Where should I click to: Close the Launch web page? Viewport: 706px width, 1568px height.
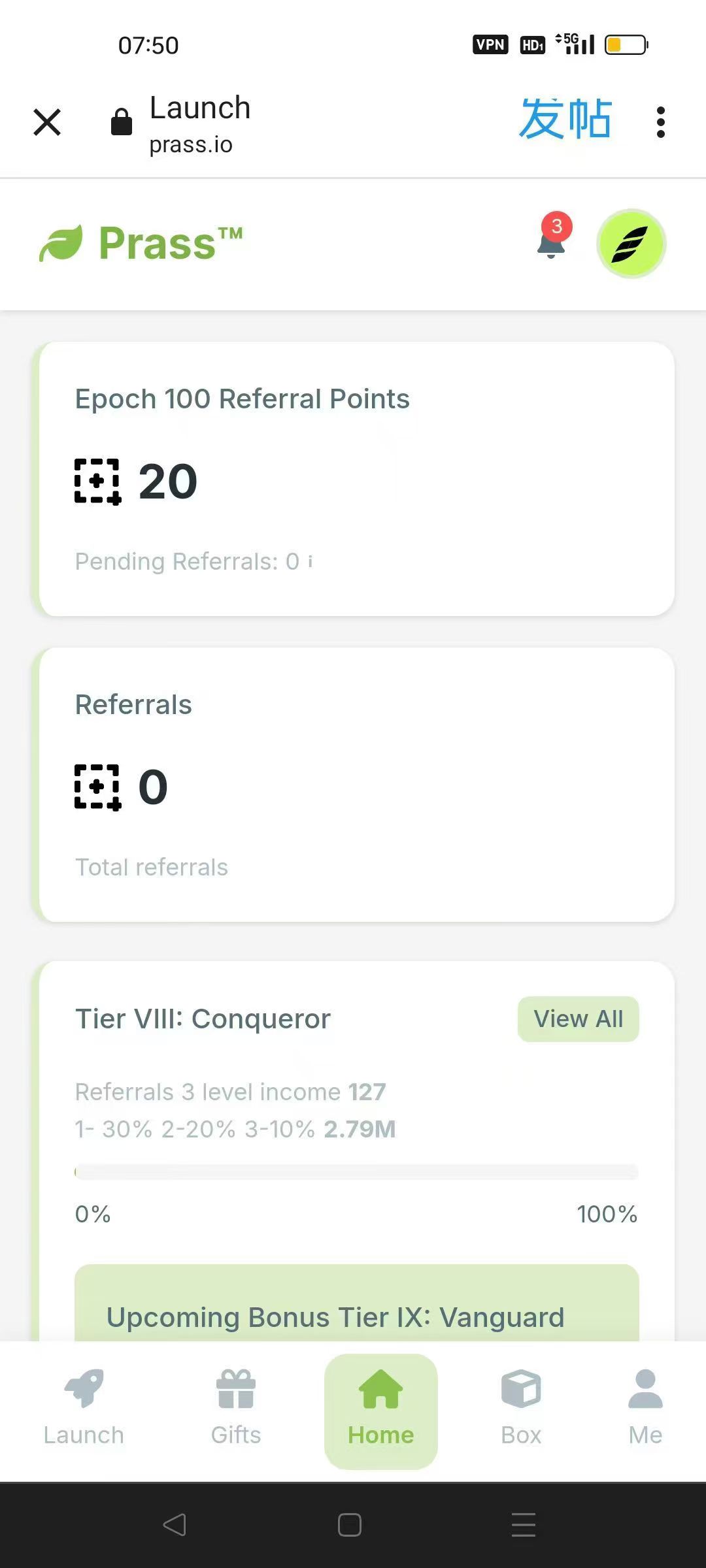(47, 122)
